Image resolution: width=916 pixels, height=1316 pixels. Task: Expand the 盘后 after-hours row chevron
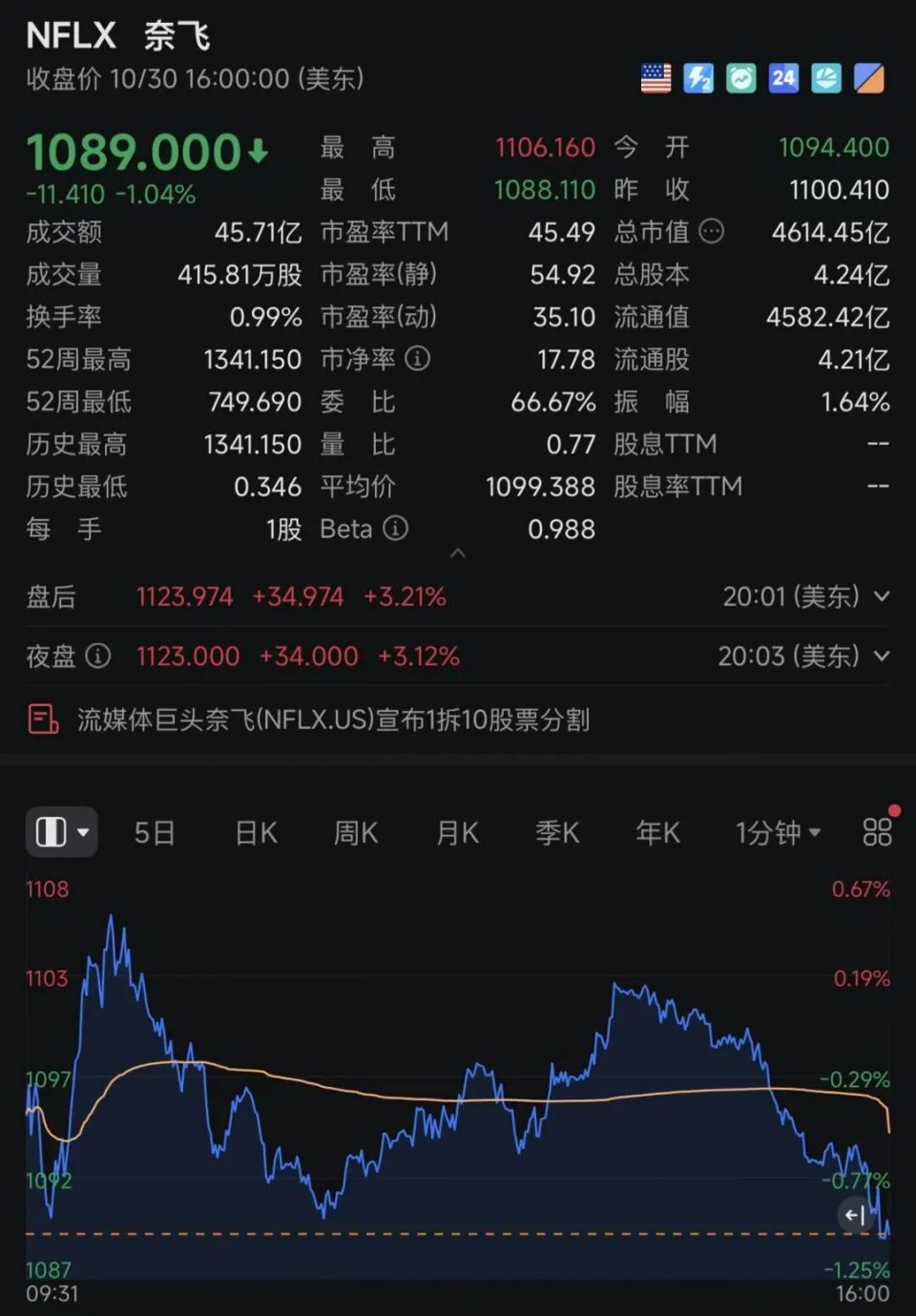880,595
